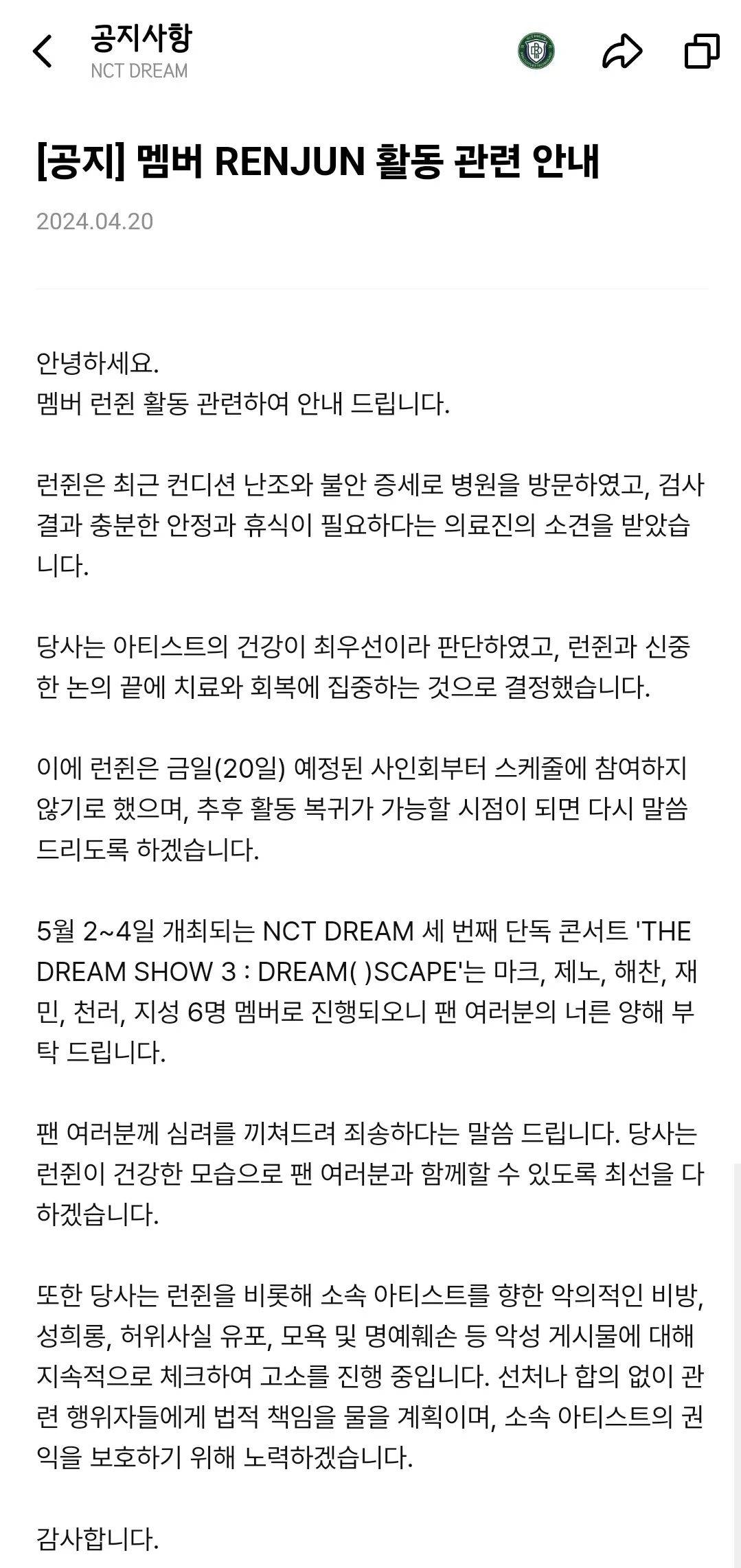Share this RENJUN notice
This screenshot has height=1568, width=741.
[x=622, y=52]
